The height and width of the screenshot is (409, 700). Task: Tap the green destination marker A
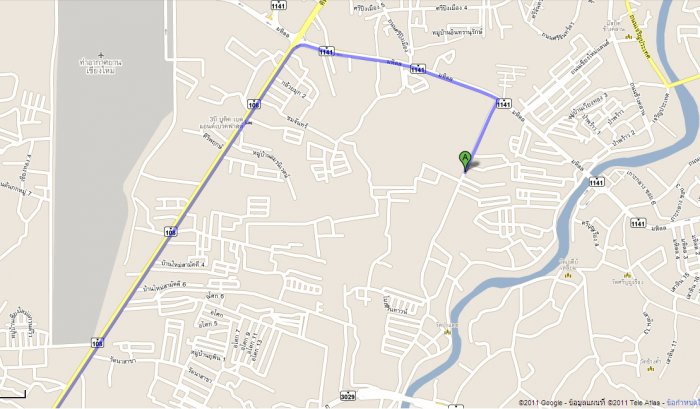tap(465, 159)
